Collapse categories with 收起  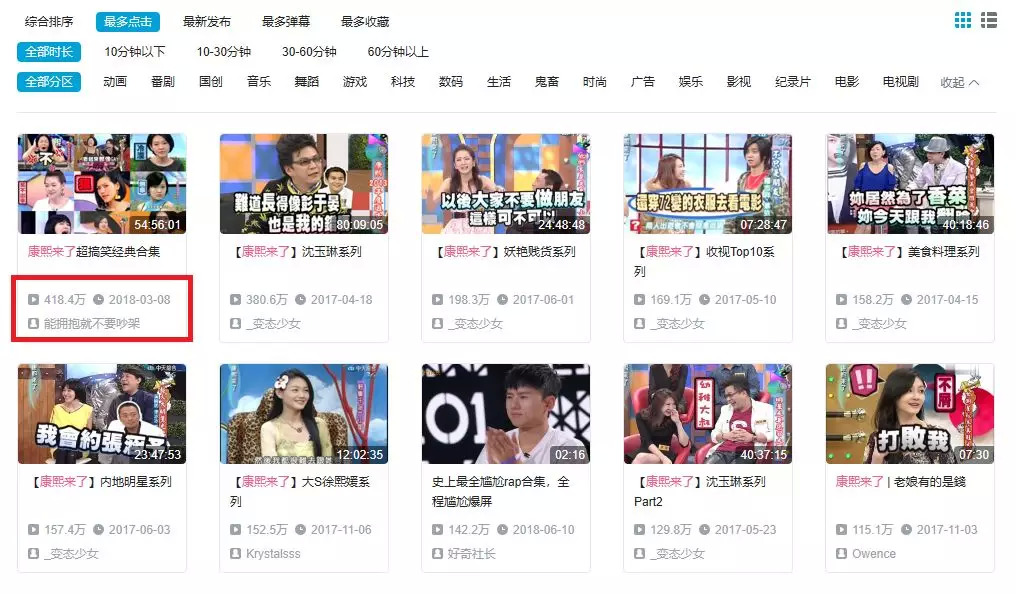pos(960,82)
